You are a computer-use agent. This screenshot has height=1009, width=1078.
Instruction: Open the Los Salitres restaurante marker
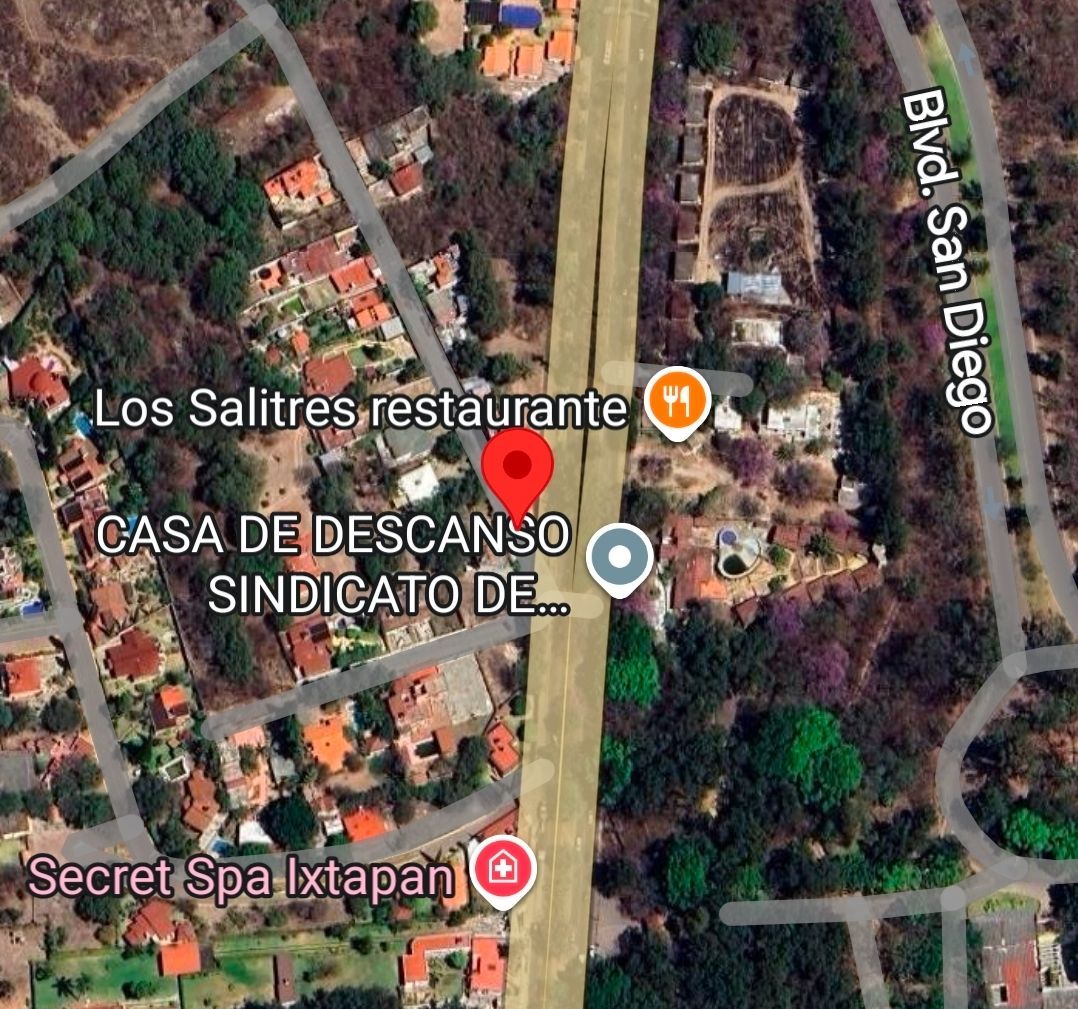(x=677, y=401)
